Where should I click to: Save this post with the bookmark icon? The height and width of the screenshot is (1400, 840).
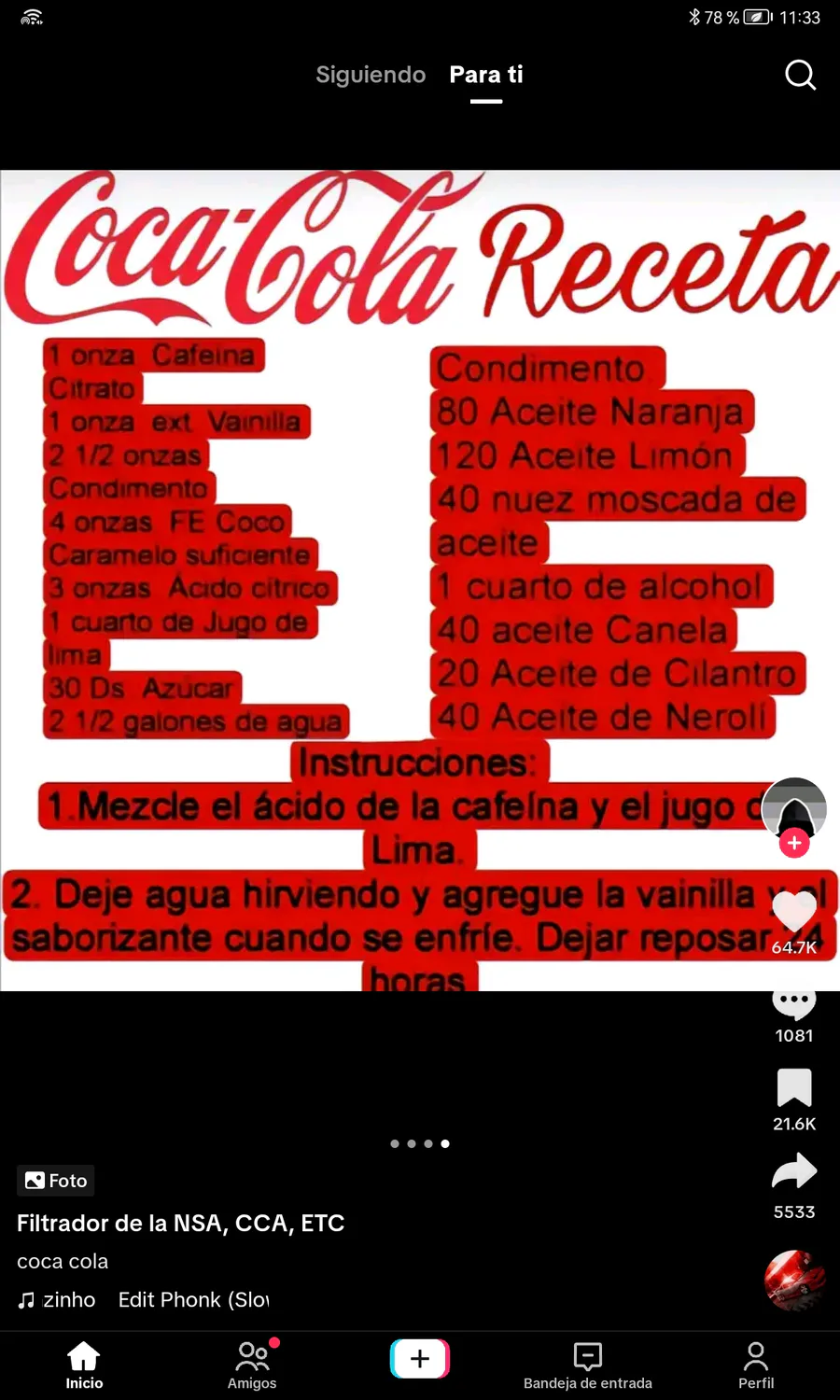pos(794,1088)
